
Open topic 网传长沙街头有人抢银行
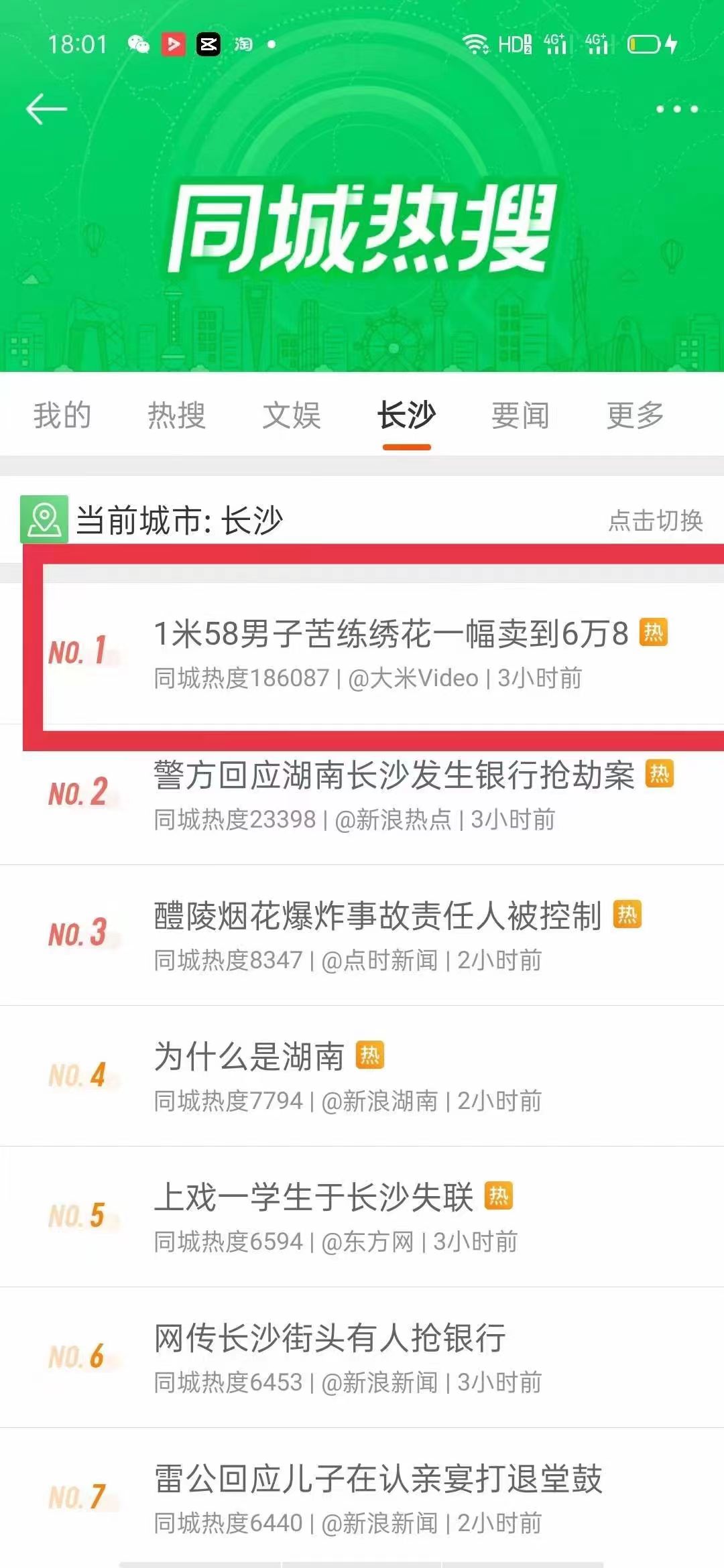click(x=330, y=1339)
